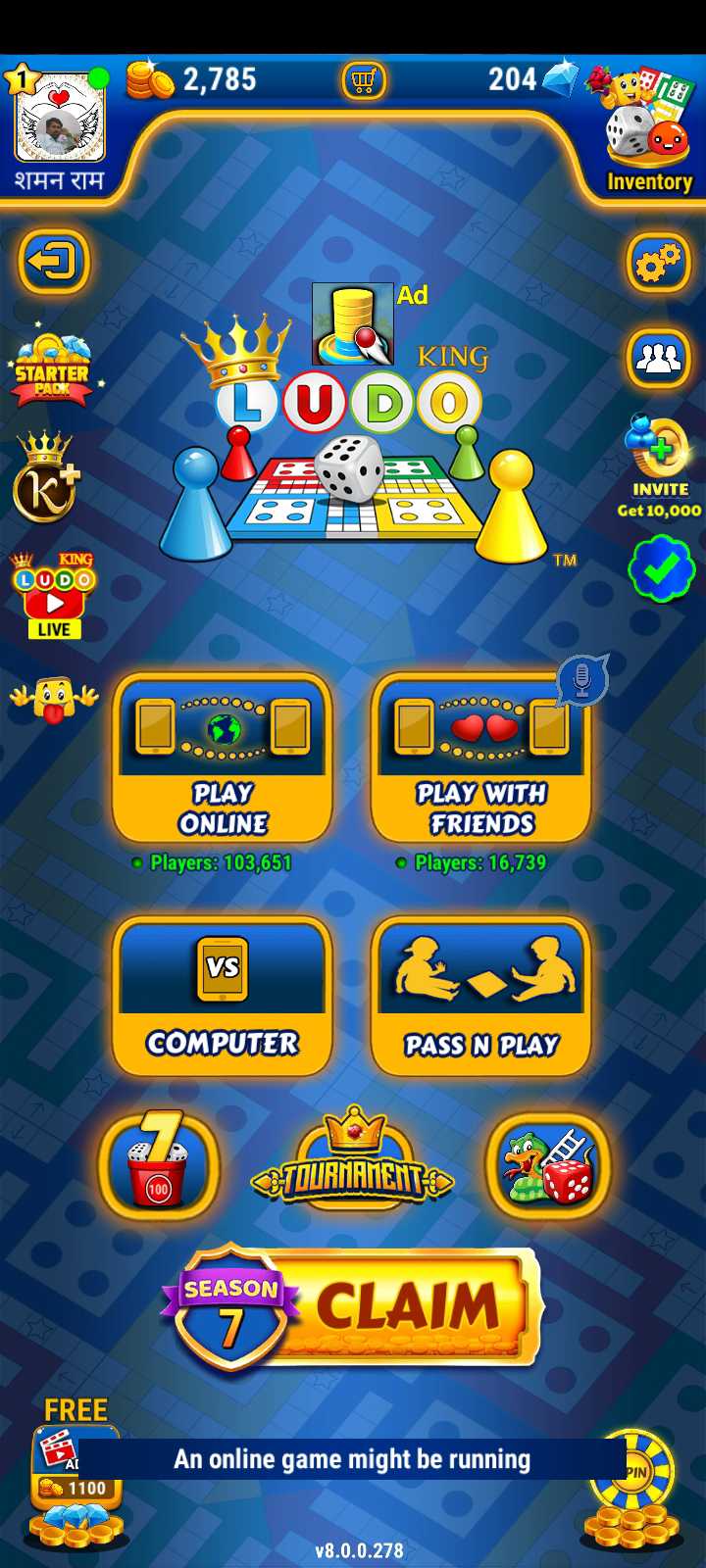
Task: Open the Starter Pack offer
Action: (53, 367)
